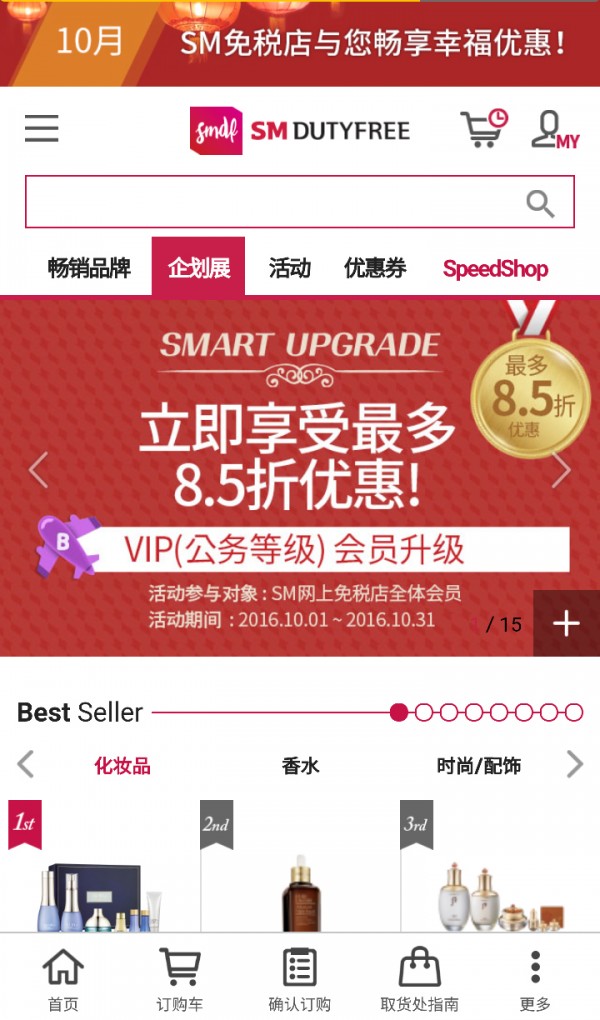Go to the SpeedShop tab
The width and height of the screenshot is (600, 1020).
click(495, 268)
